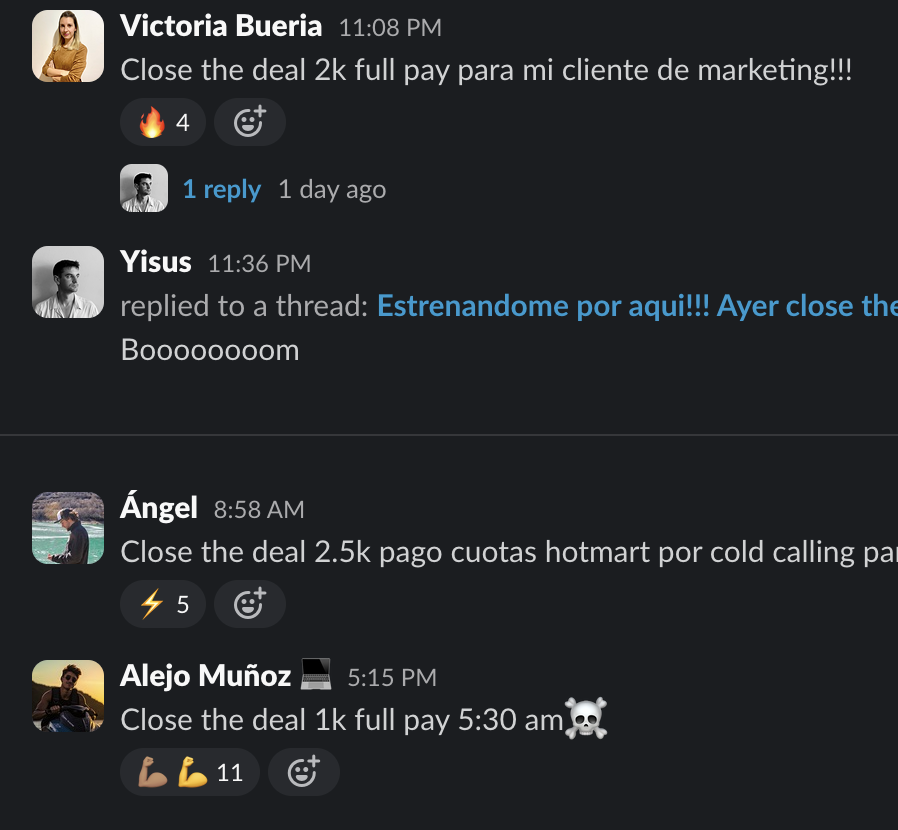Add a reaction to Victoria Bueria's message

coord(249,123)
